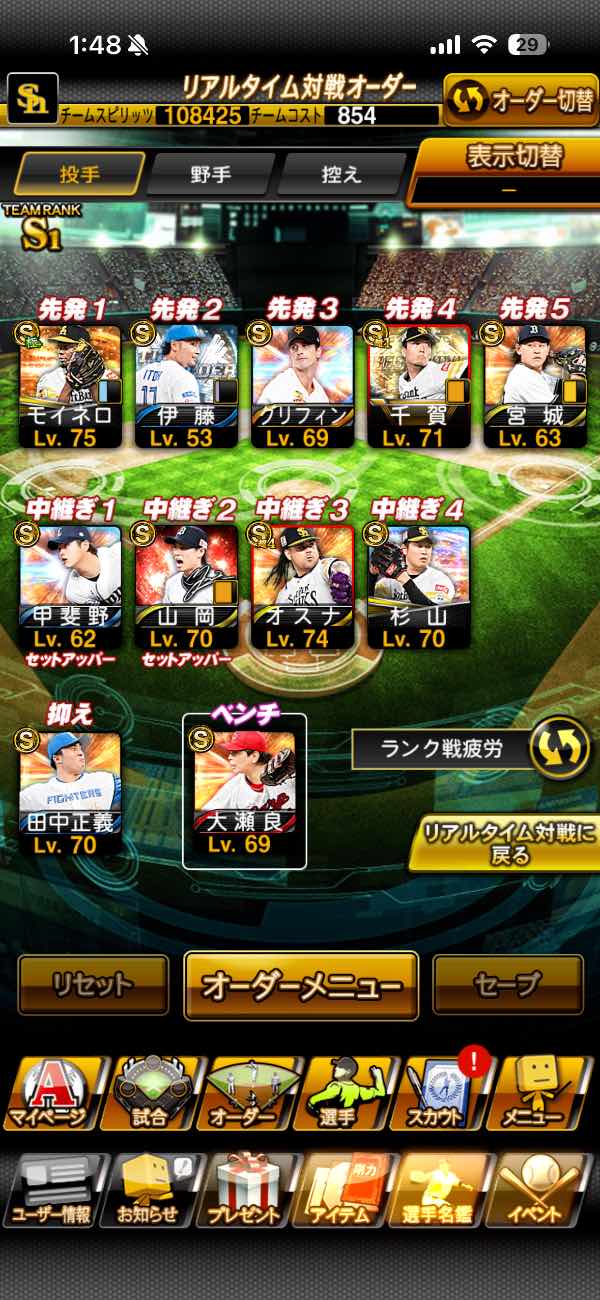This screenshot has height=1300, width=600.
Task: Return via リアルタイム対戦に戻る button
Action: pyautogui.click(x=507, y=844)
